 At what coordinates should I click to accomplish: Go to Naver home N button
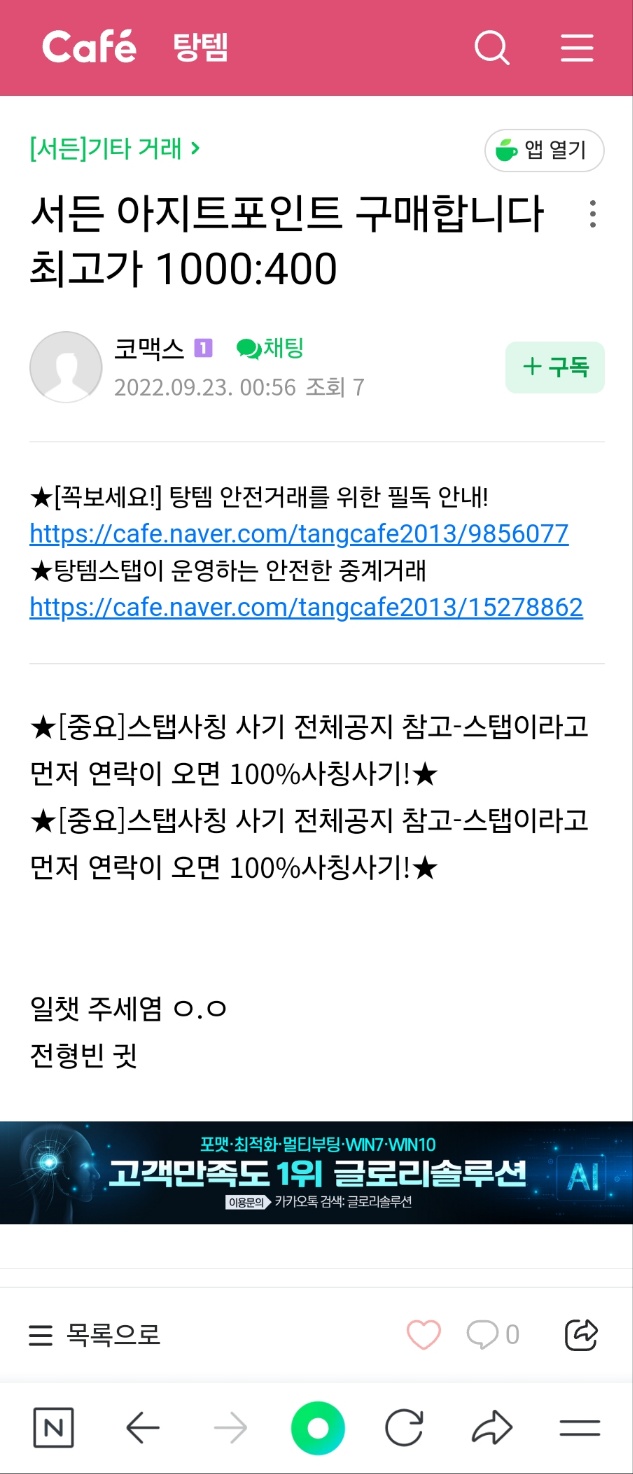(x=54, y=1428)
